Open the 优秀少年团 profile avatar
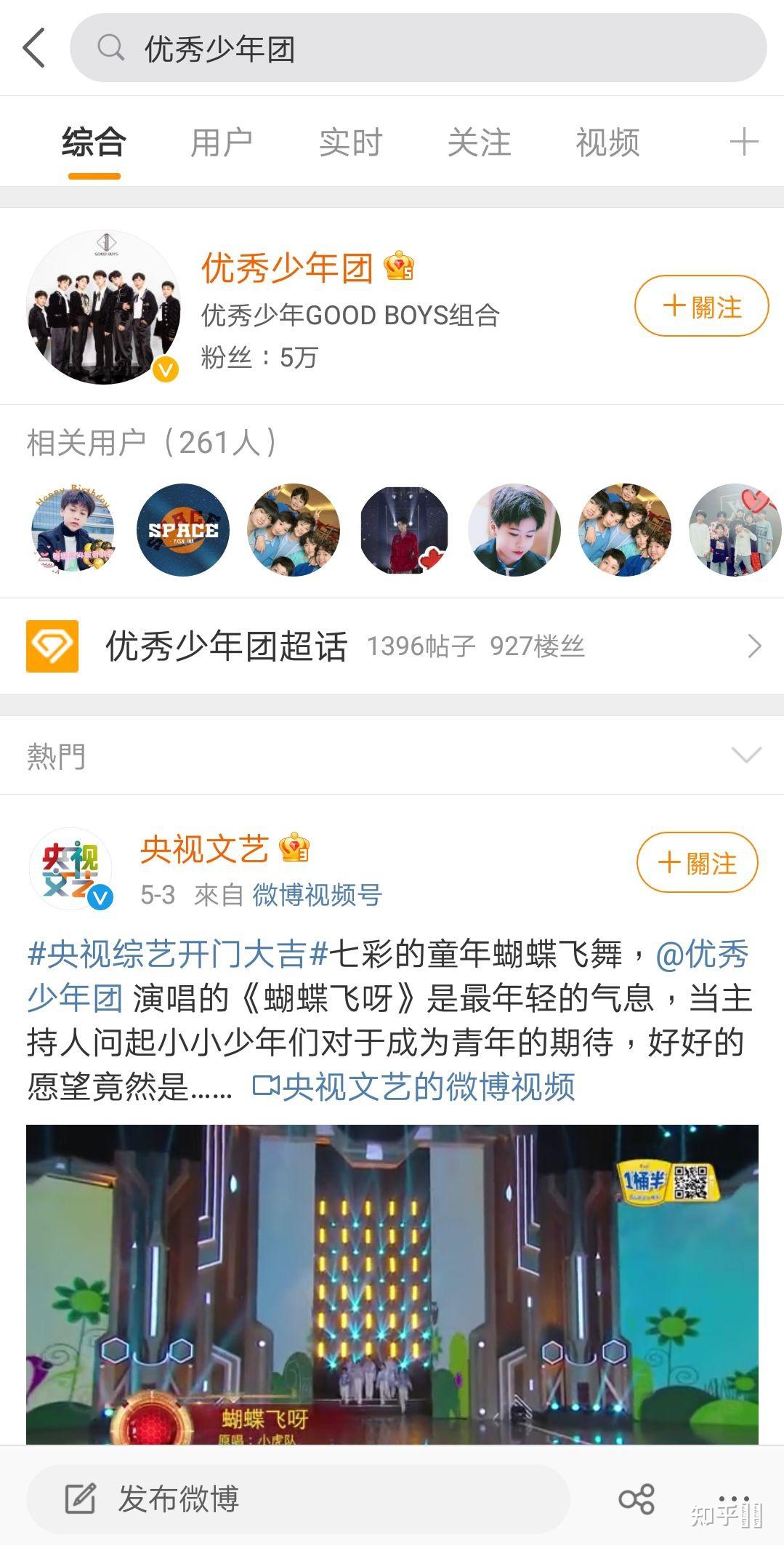 103,307
